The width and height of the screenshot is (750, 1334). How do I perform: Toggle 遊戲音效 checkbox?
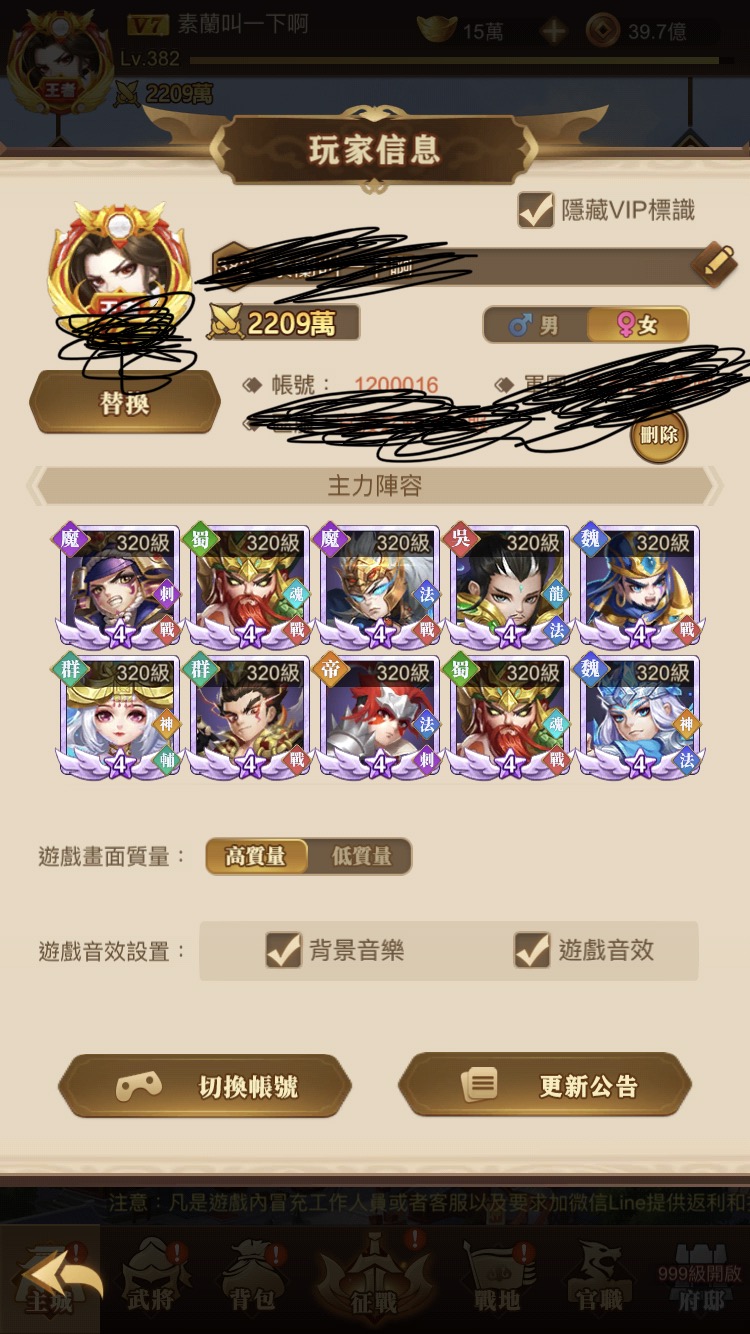tap(532, 950)
